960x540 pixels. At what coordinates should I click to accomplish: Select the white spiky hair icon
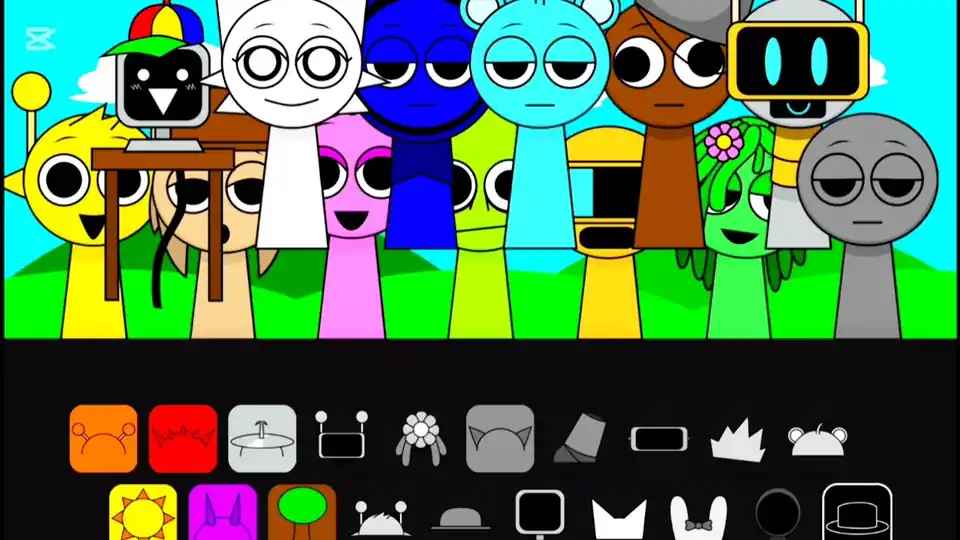738,439
